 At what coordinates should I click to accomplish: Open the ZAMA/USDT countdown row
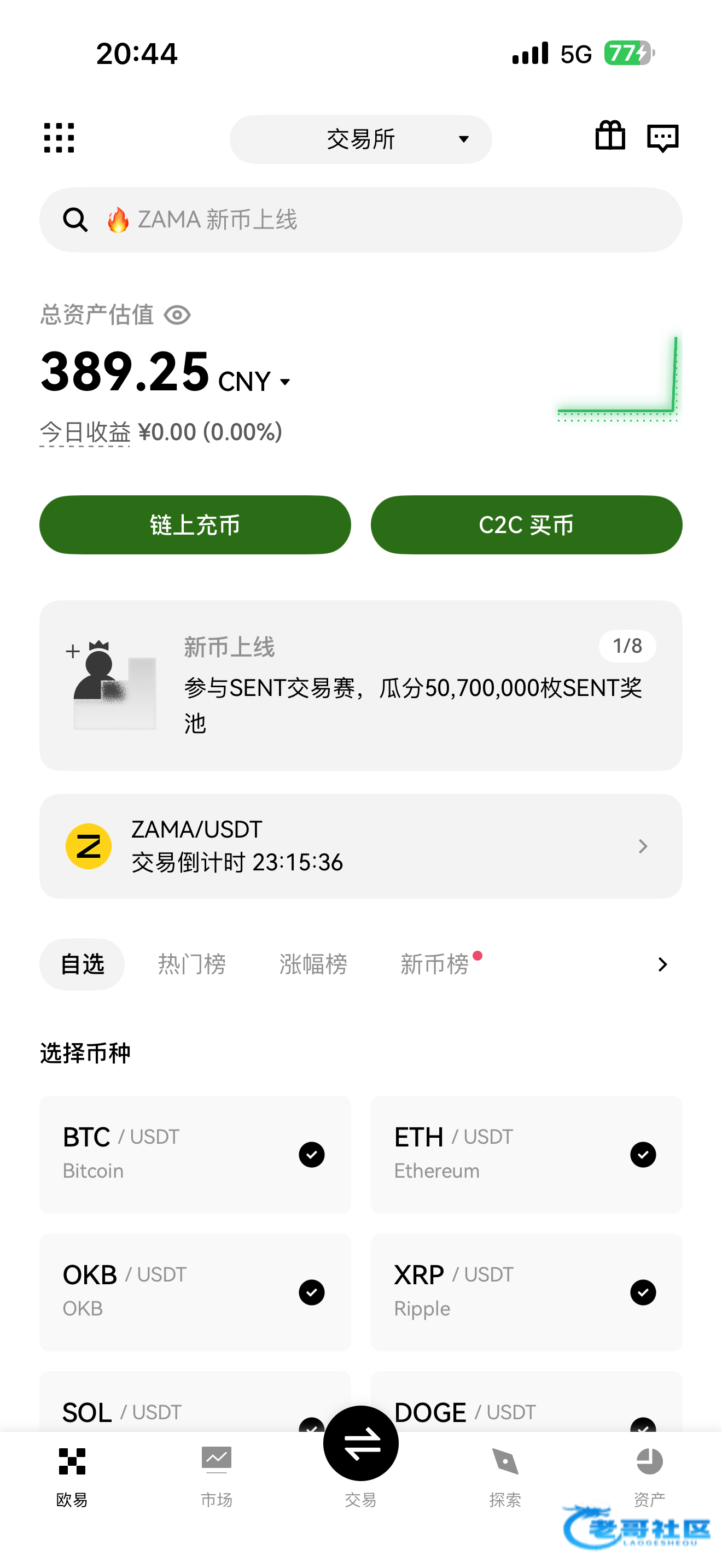(x=360, y=846)
